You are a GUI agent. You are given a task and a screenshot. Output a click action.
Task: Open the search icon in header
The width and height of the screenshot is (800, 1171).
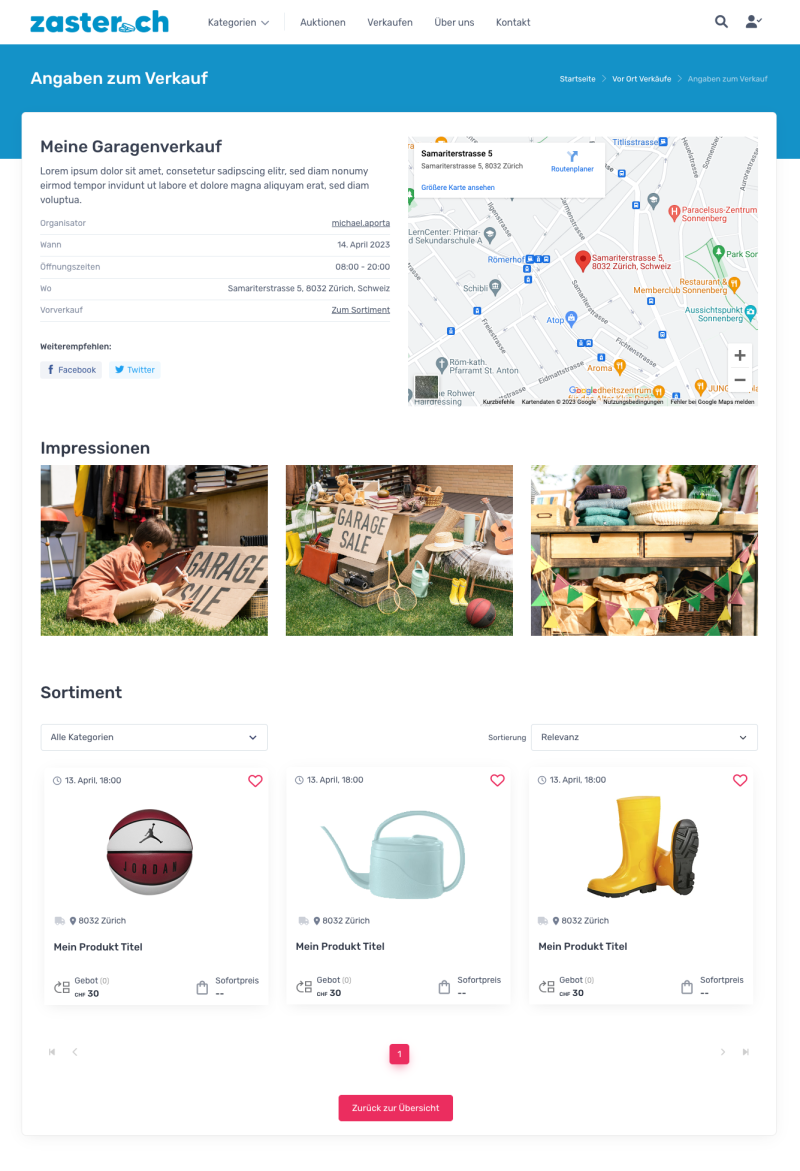tap(721, 22)
